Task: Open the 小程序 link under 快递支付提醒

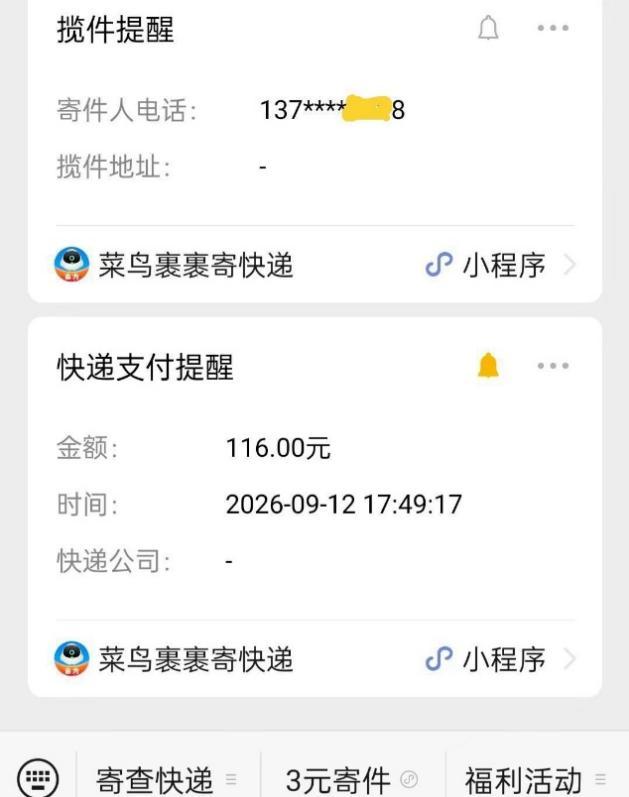Action: pos(501,659)
